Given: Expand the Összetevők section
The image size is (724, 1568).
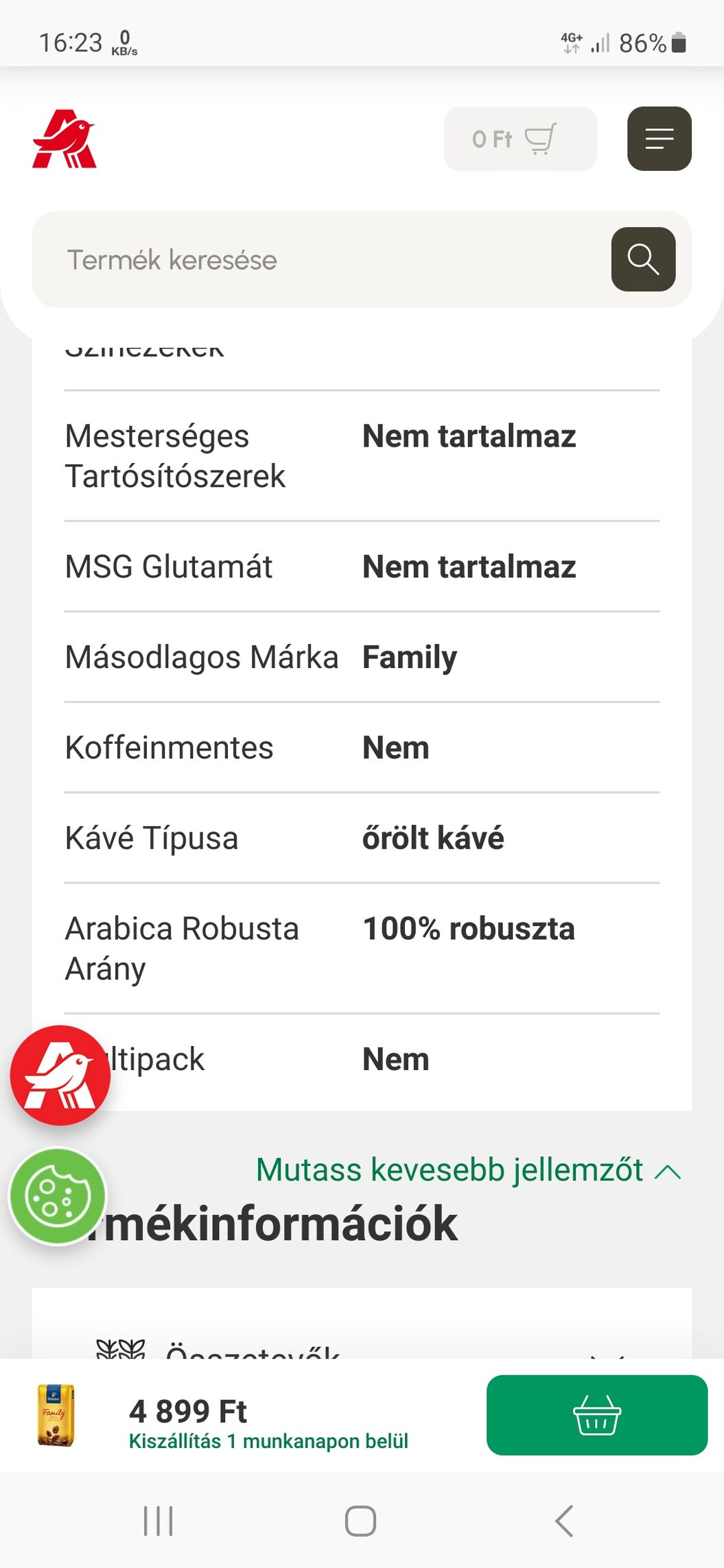Looking at the screenshot, I should coord(362,1350).
